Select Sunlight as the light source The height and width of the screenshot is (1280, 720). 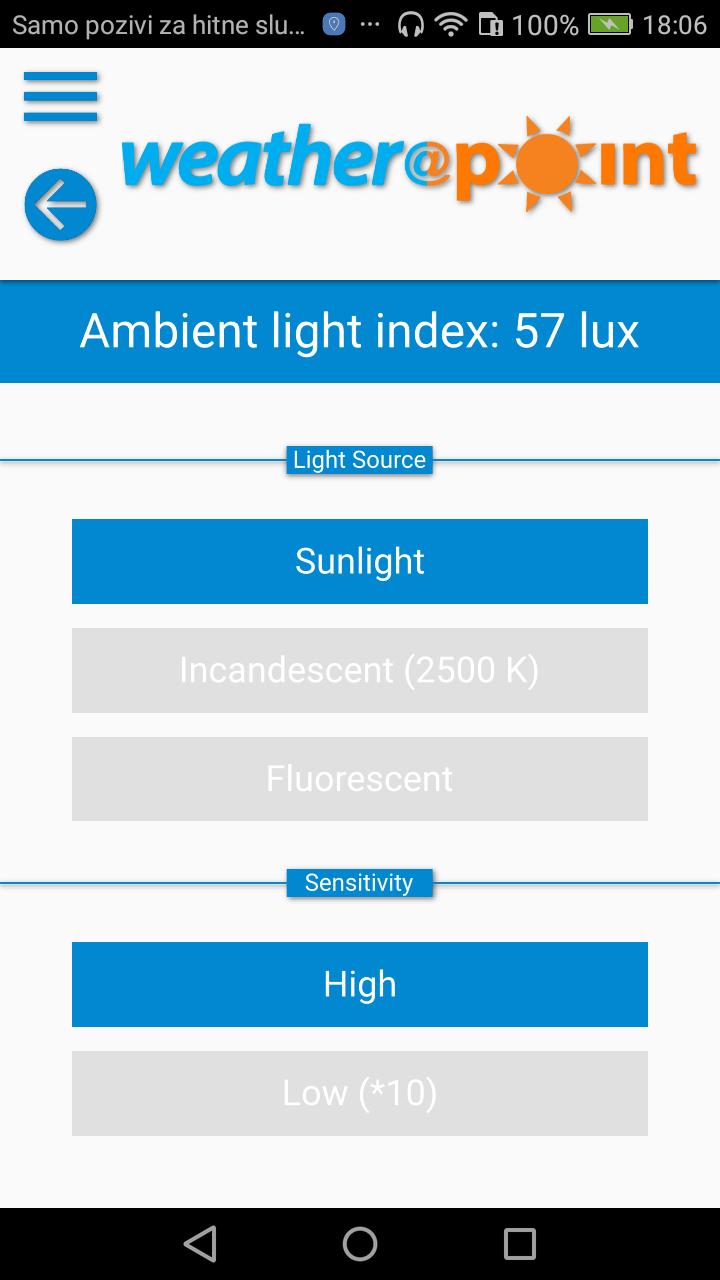pyautogui.click(x=360, y=561)
